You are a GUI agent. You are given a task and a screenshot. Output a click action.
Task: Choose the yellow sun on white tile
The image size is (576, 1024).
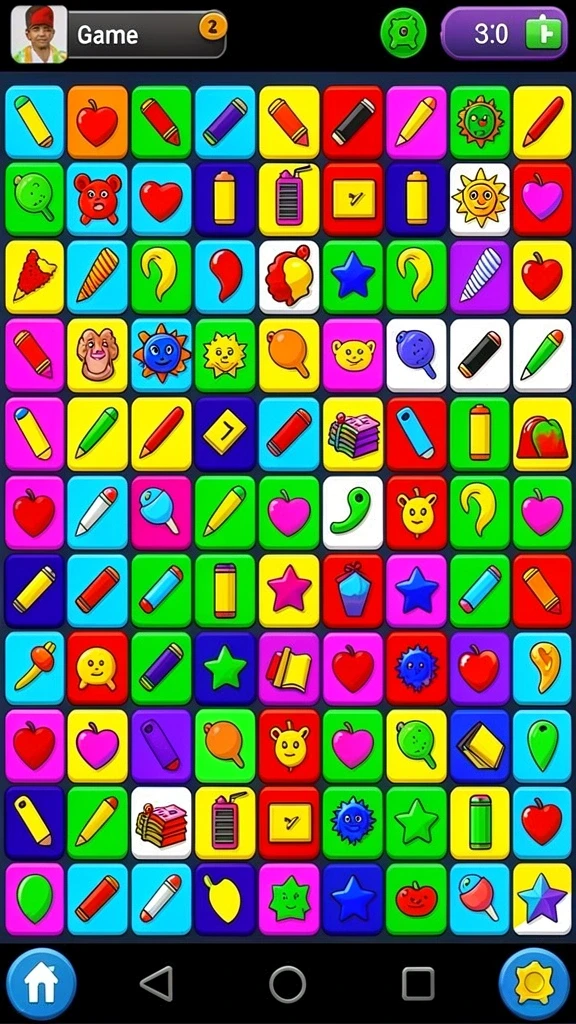click(480, 199)
